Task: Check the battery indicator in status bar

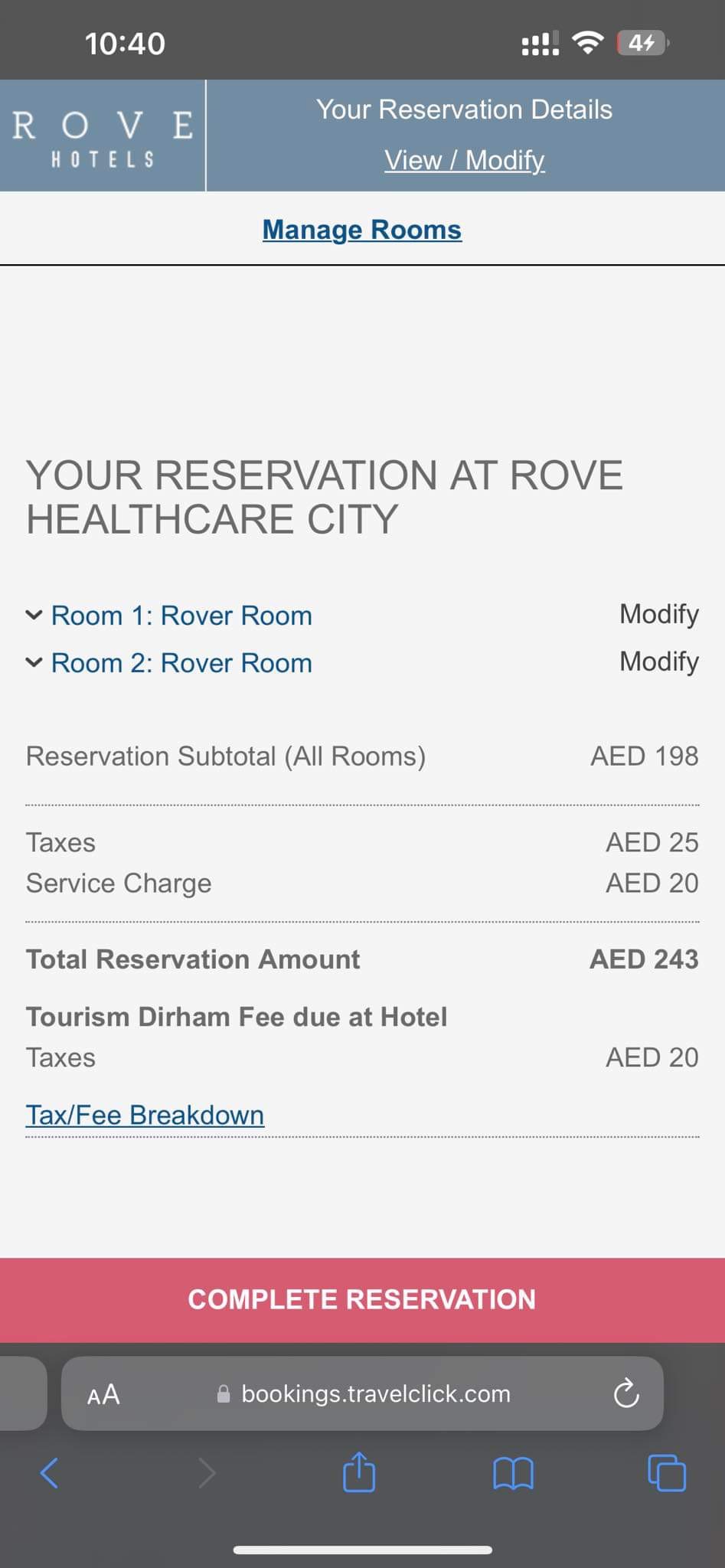Action: (642, 42)
